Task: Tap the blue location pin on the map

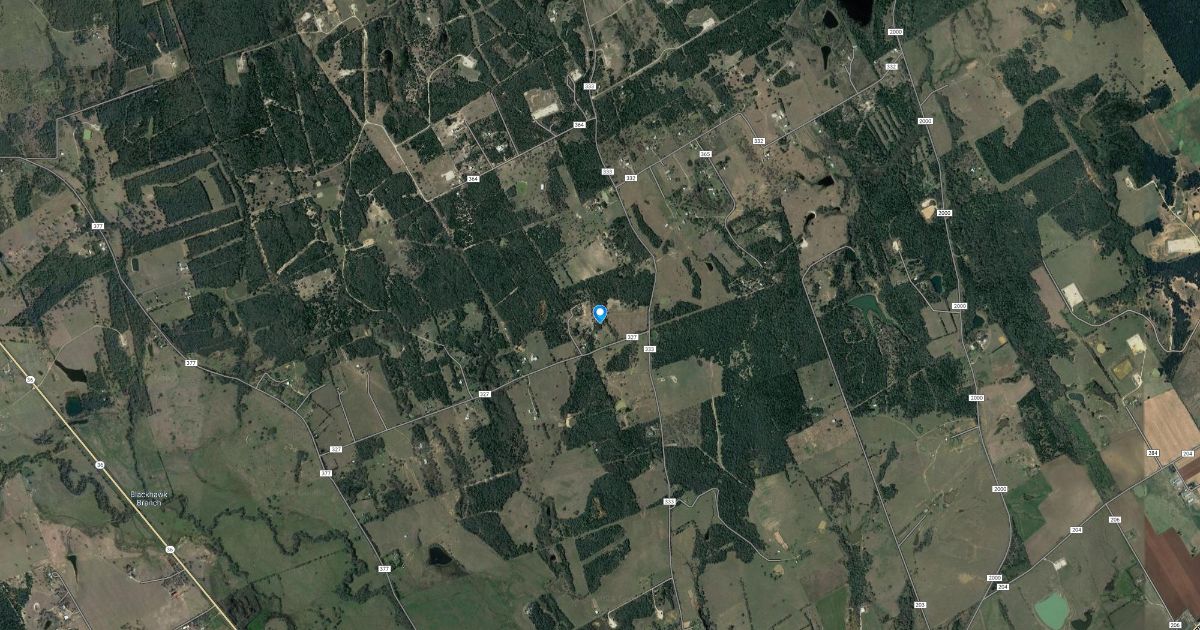Action: click(x=600, y=314)
